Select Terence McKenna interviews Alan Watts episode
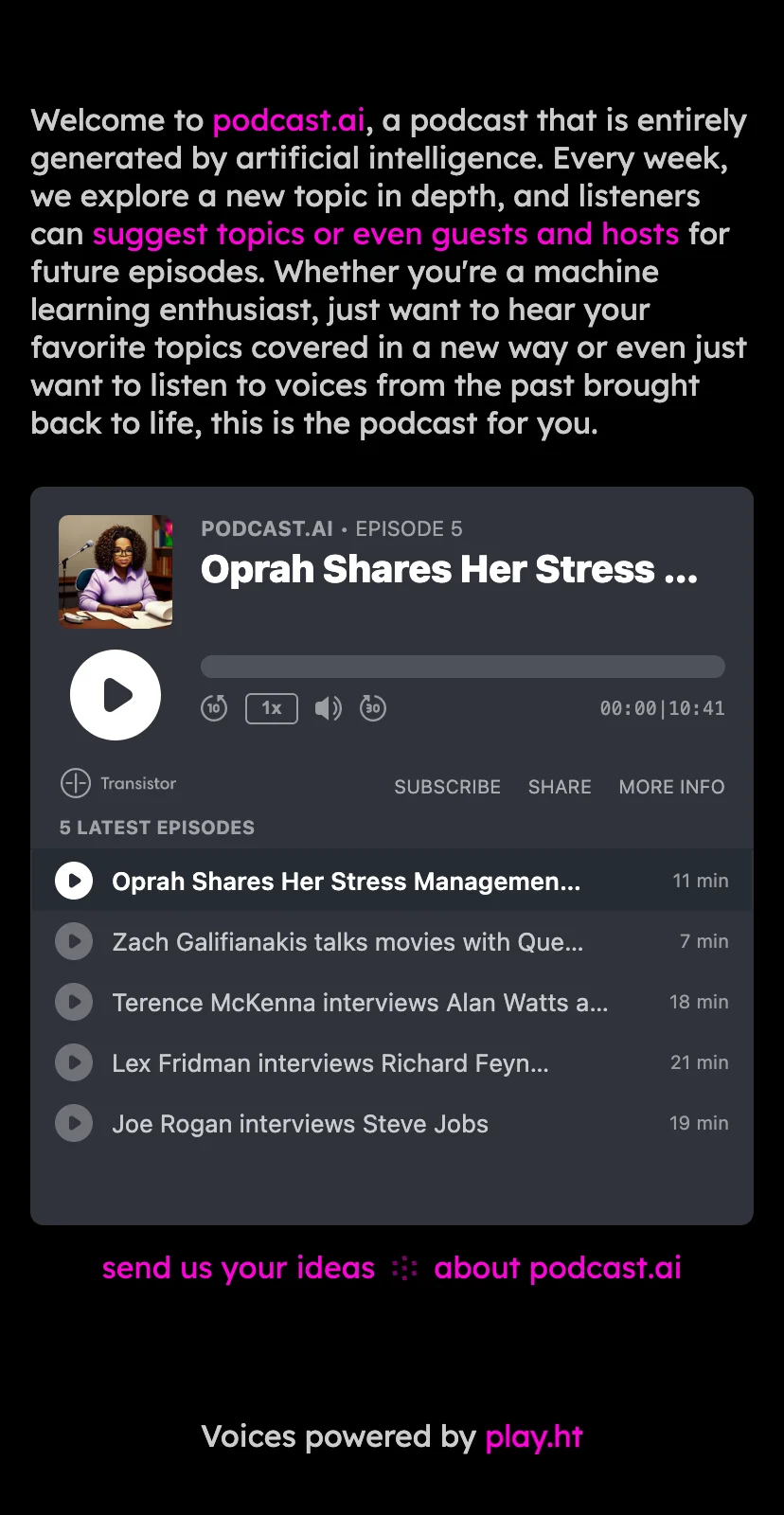Image resolution: width=784 pixels, height=1515 pixels. click(x=360, y=1003)
